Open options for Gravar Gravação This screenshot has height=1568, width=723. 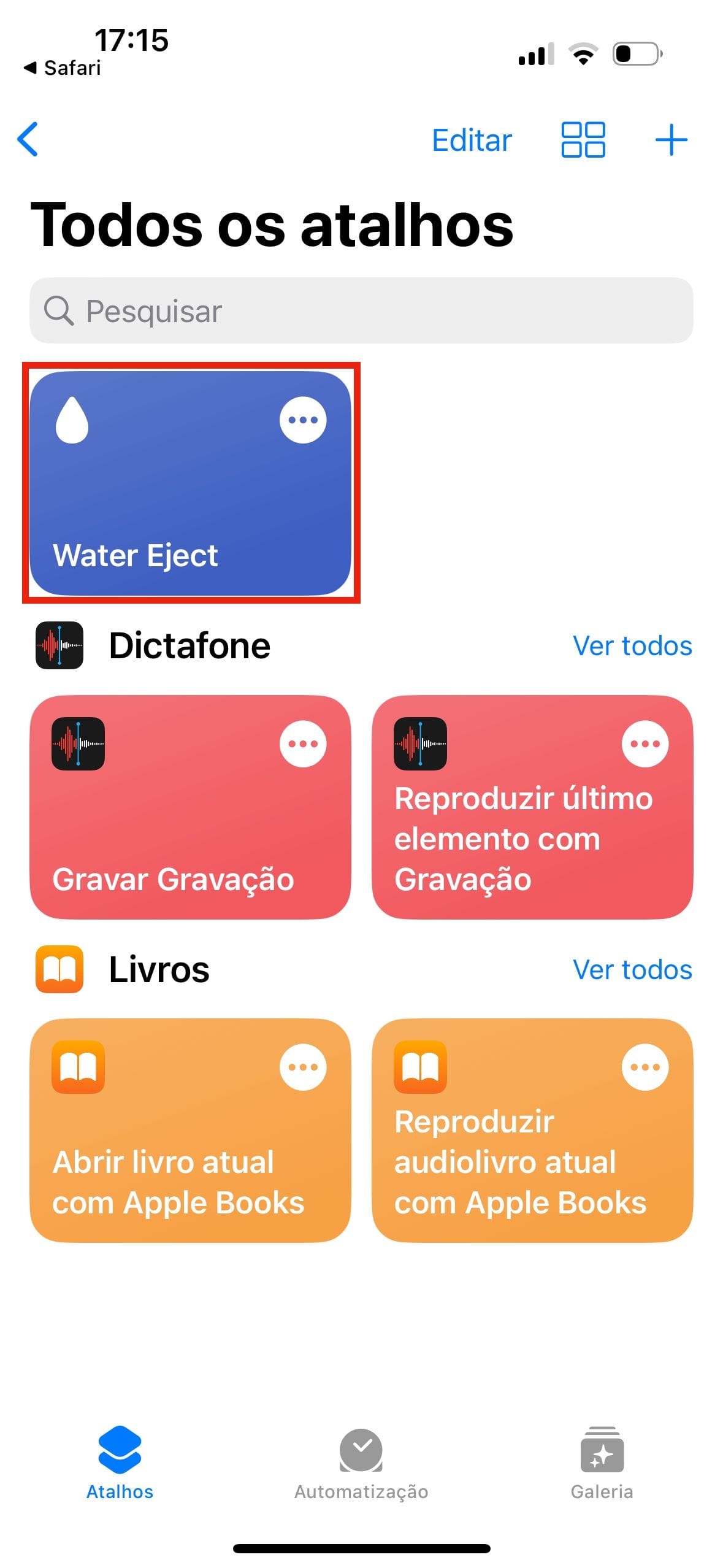(303, 744)
